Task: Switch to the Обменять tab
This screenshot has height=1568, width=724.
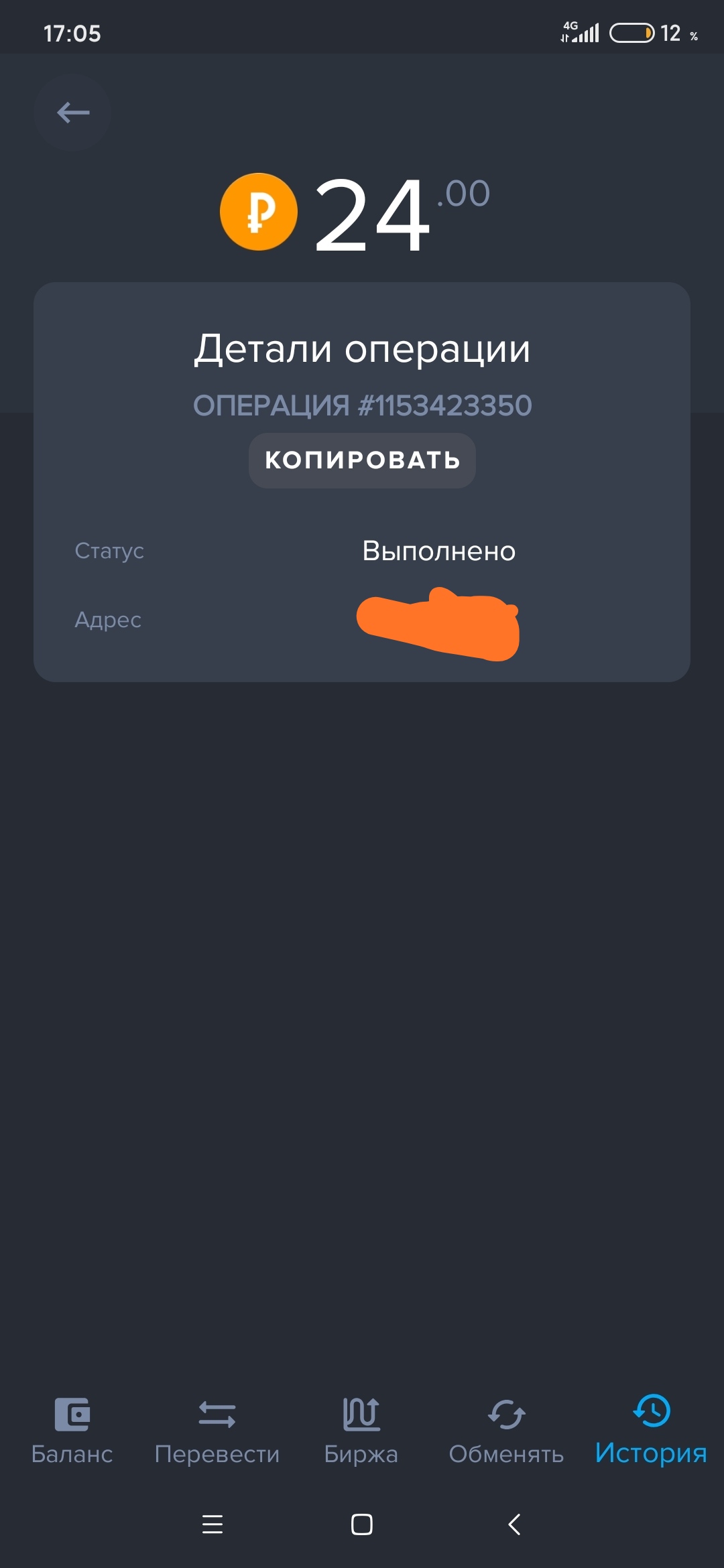Action: click(506, 1431)
